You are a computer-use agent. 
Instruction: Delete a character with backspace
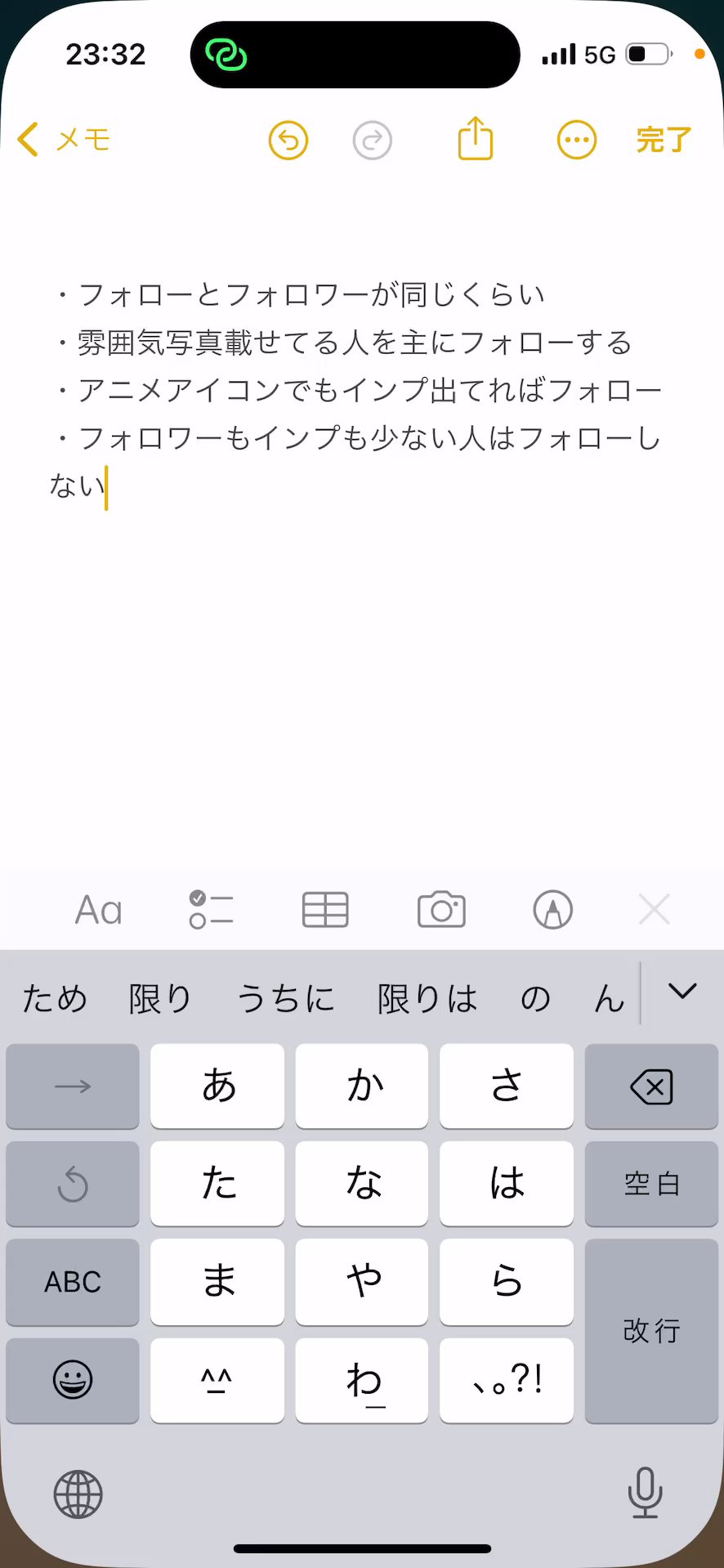click(x=651, y=1086)
